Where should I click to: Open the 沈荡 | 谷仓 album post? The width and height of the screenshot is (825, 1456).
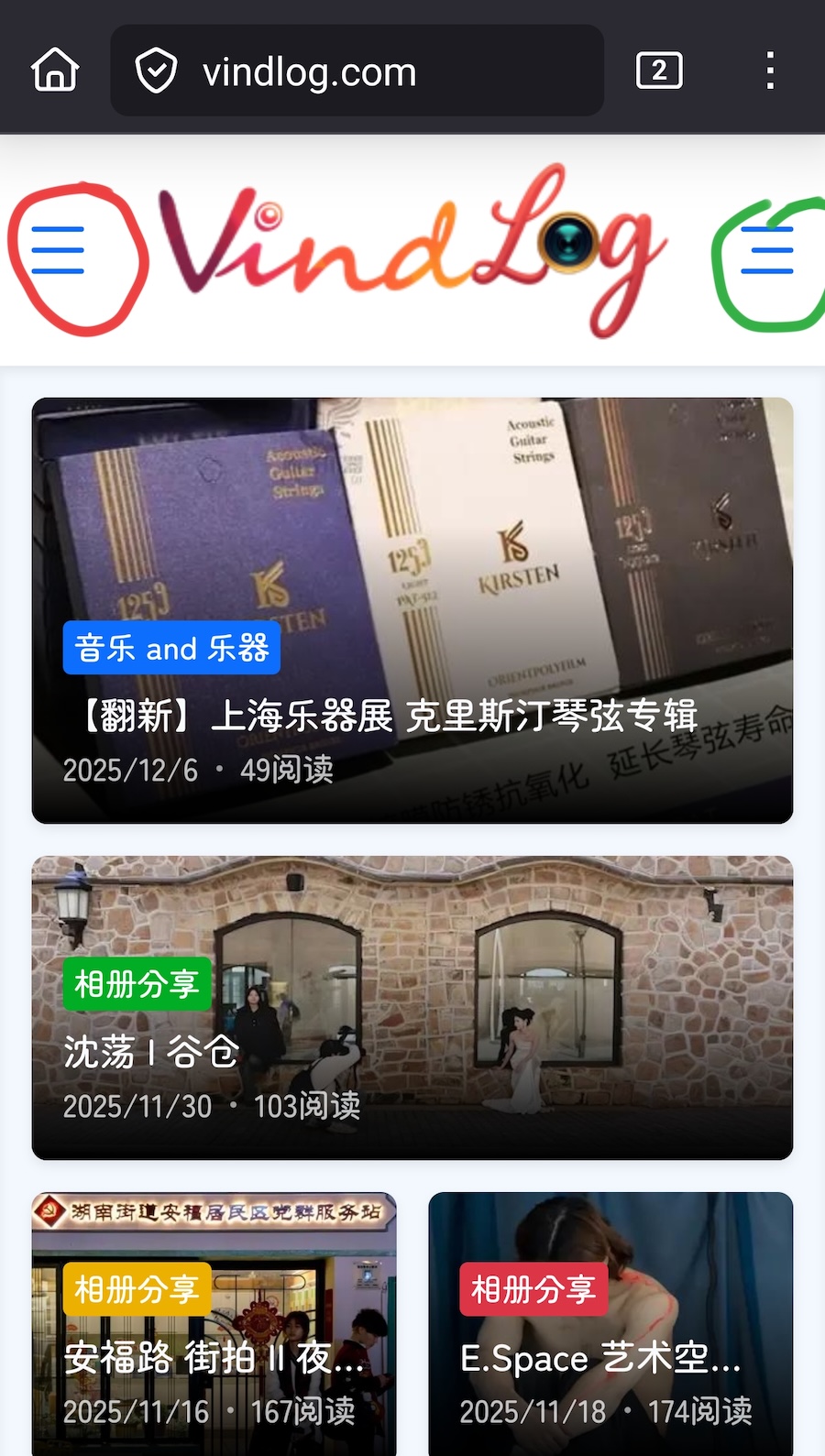(151, 1052)
